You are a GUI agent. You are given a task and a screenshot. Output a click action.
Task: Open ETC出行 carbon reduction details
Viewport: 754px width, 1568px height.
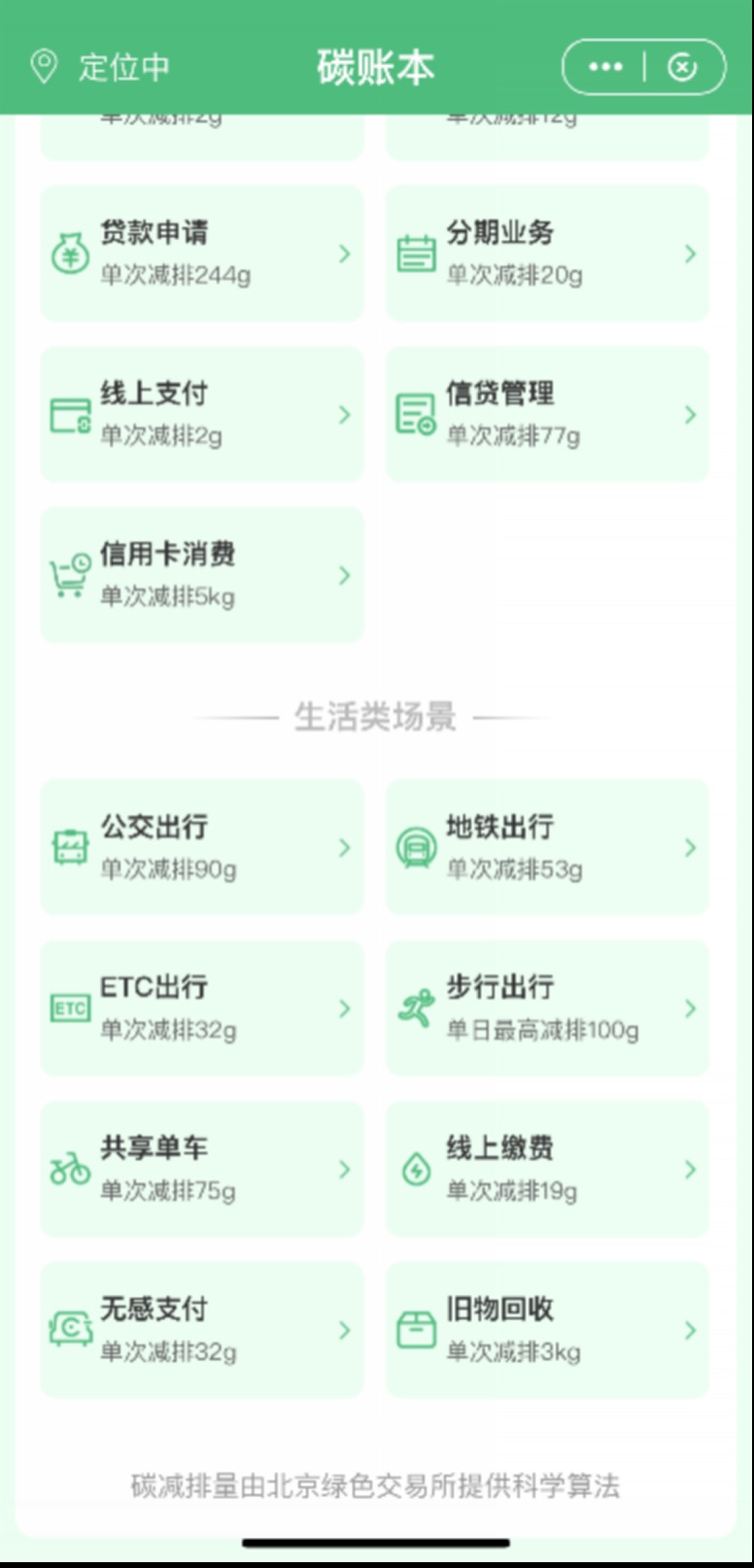point(202,1008)
